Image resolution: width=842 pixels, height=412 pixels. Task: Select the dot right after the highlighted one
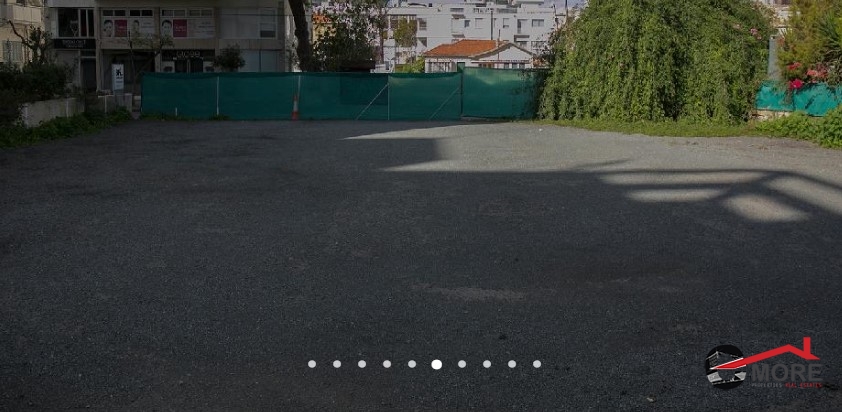[x=462, y=364]
